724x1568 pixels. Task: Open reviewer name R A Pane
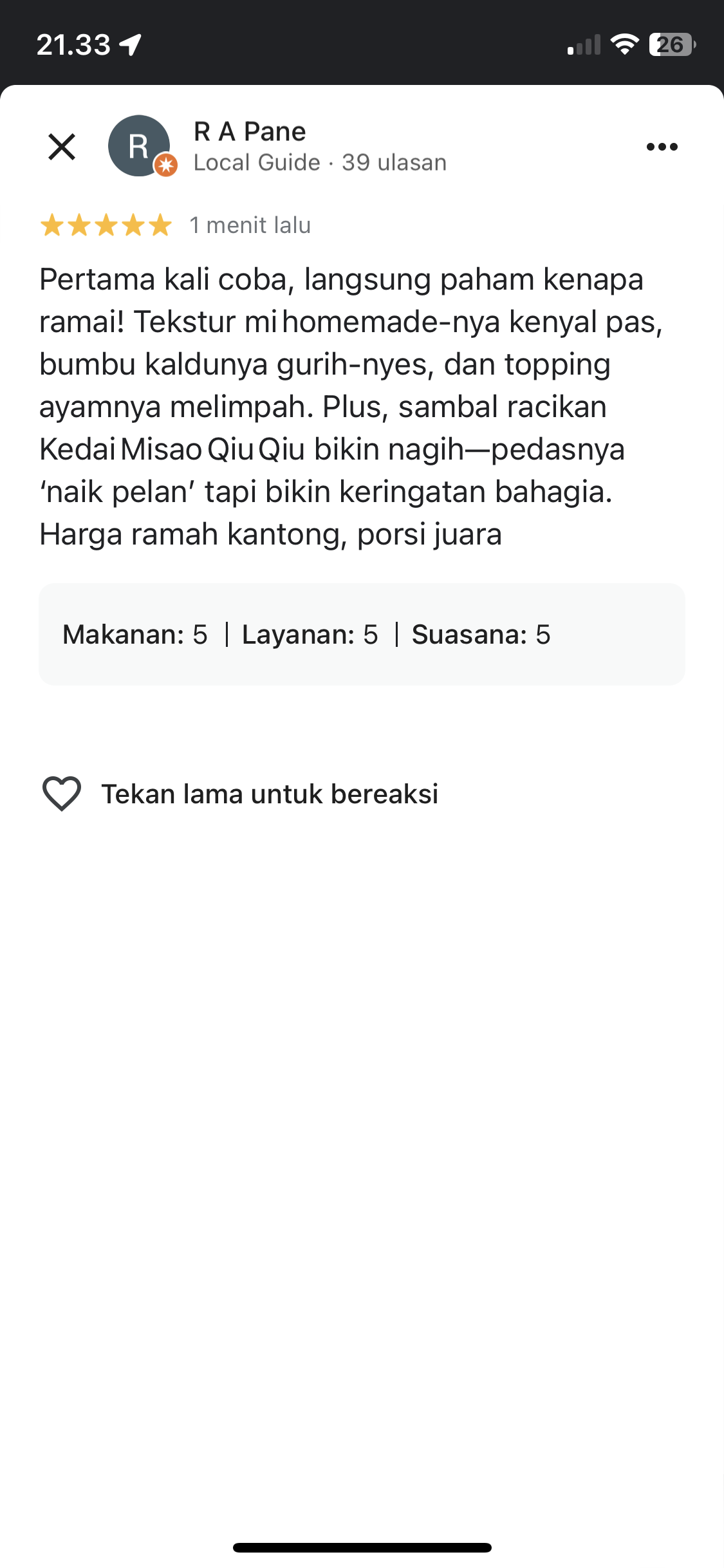[x=250, y=131]
